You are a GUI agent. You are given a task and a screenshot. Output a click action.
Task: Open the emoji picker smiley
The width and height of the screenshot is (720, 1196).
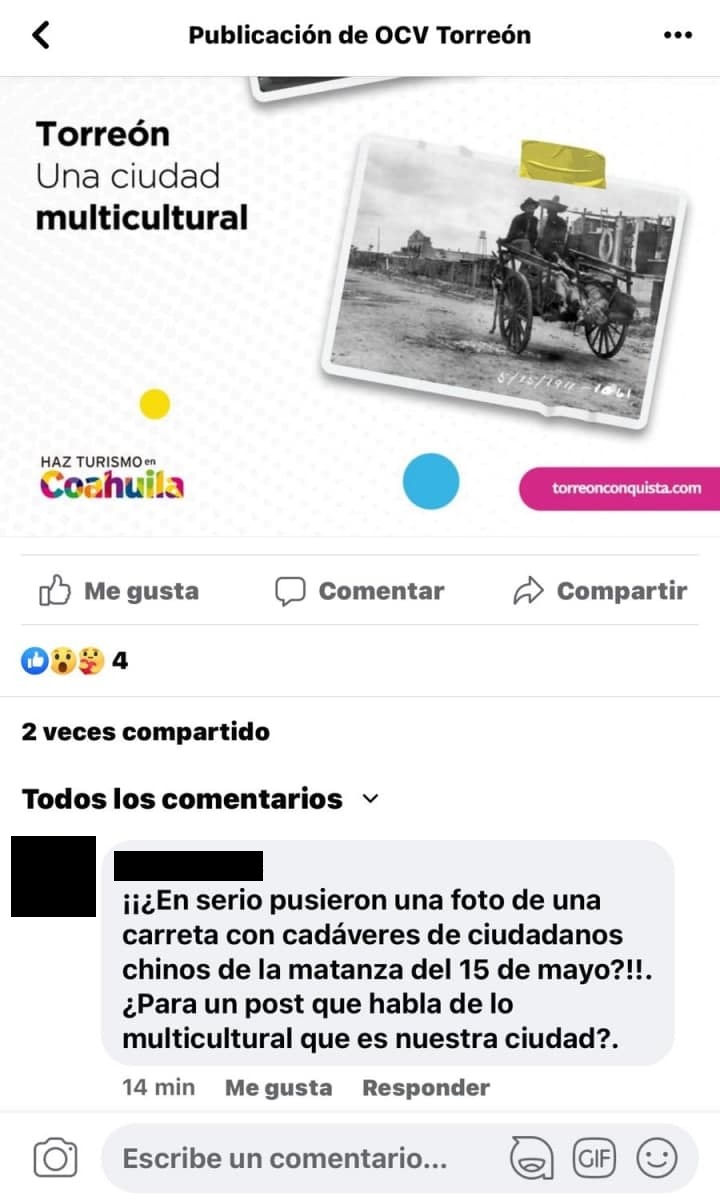657,1159
